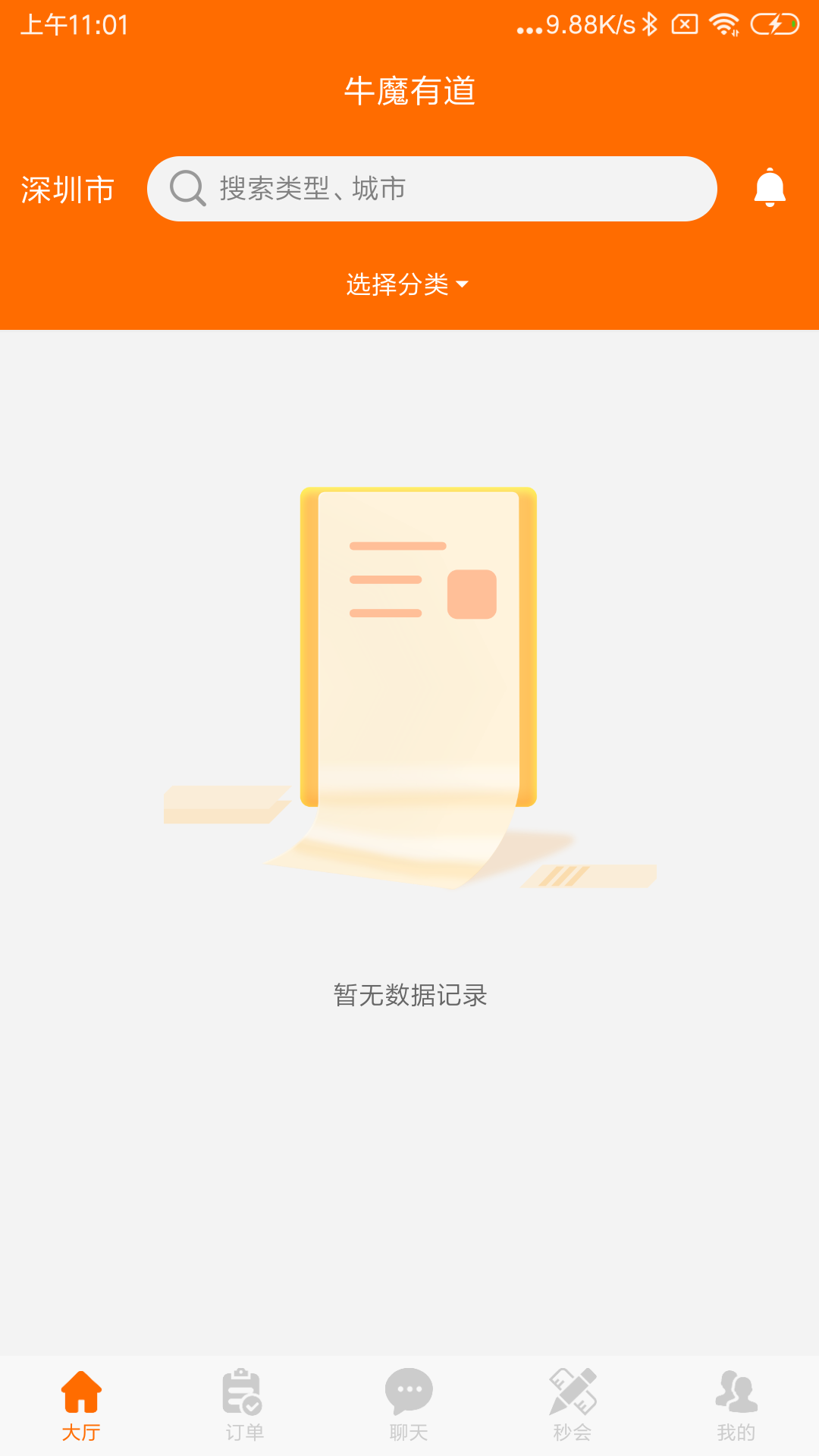Tap the network speed 9.88K/s indicator

pyautogui.click(x=590, y=23)
